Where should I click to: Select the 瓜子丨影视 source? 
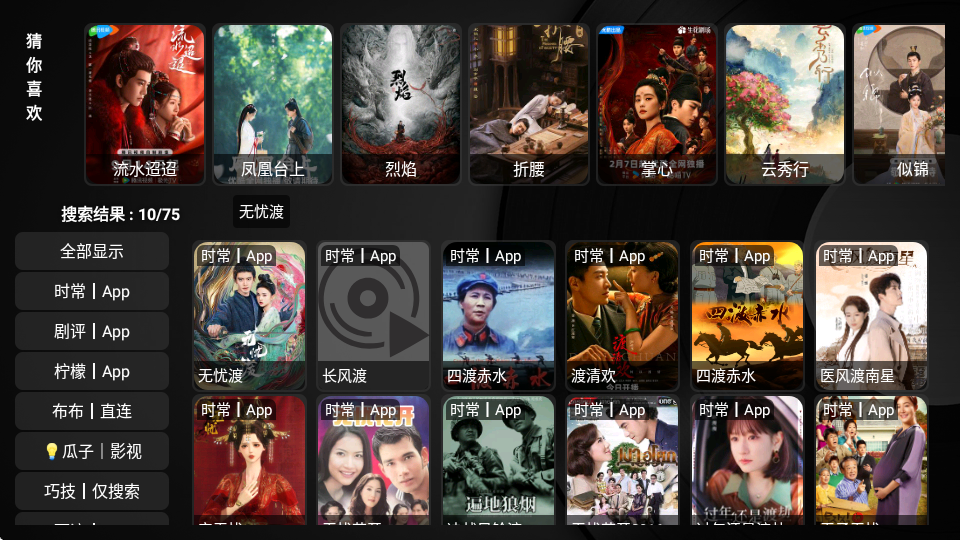(92, 451)
